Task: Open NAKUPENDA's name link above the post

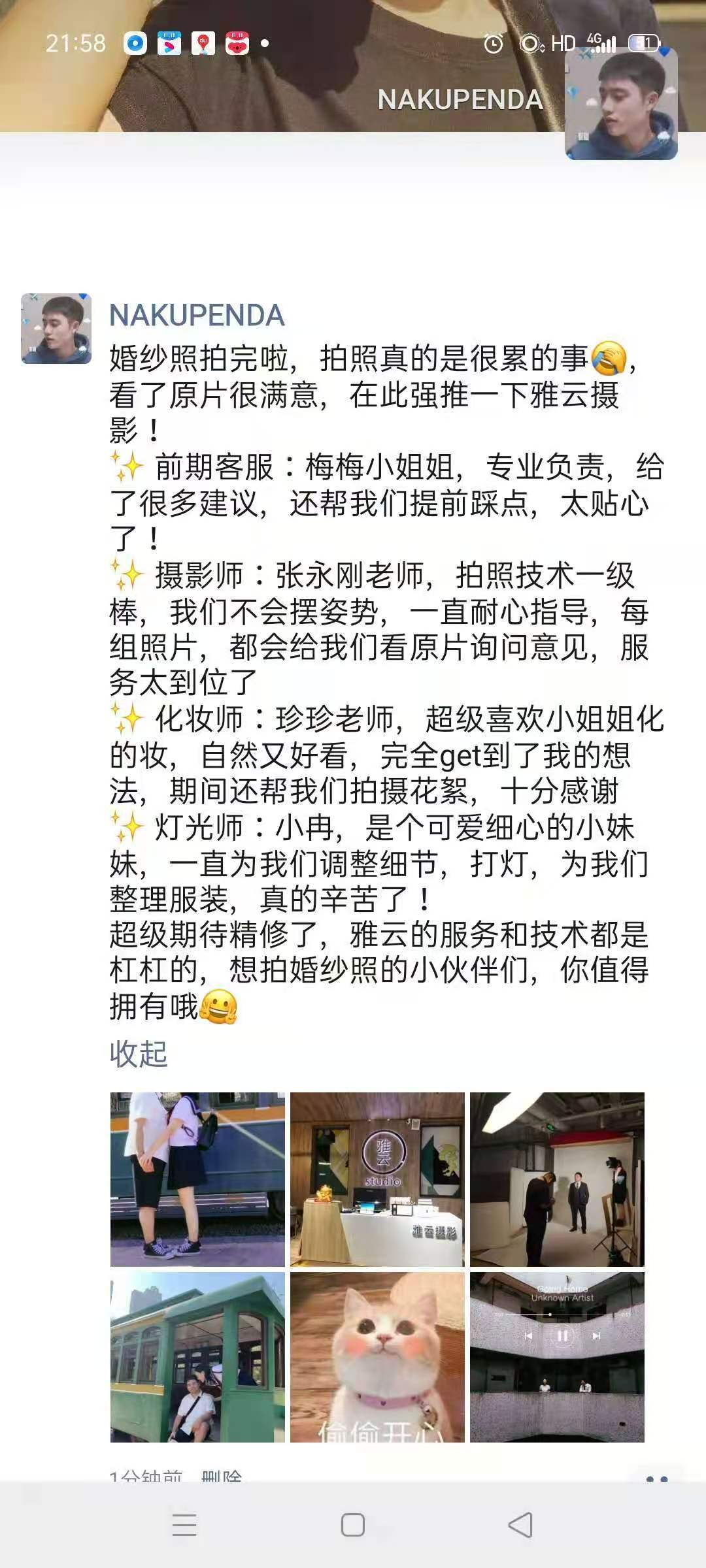Action: (x=197, y=316)
